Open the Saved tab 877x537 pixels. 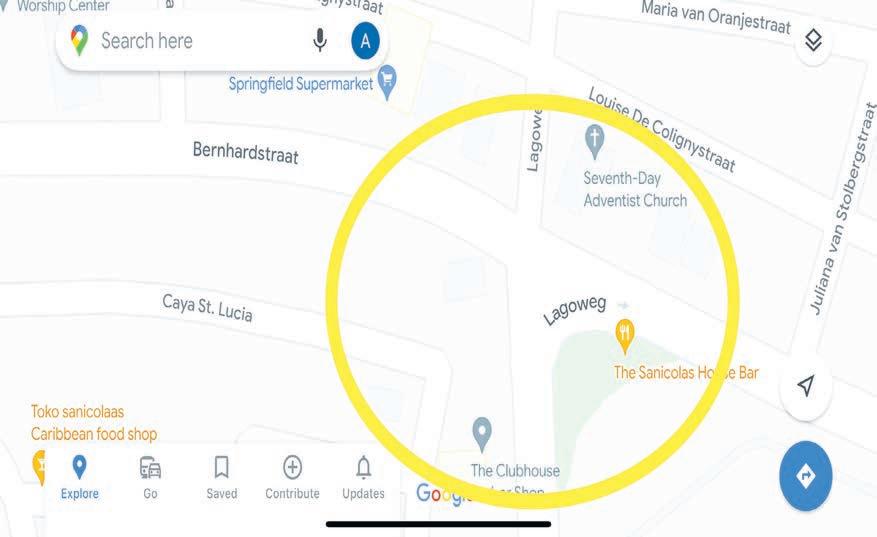coord(221,476)
